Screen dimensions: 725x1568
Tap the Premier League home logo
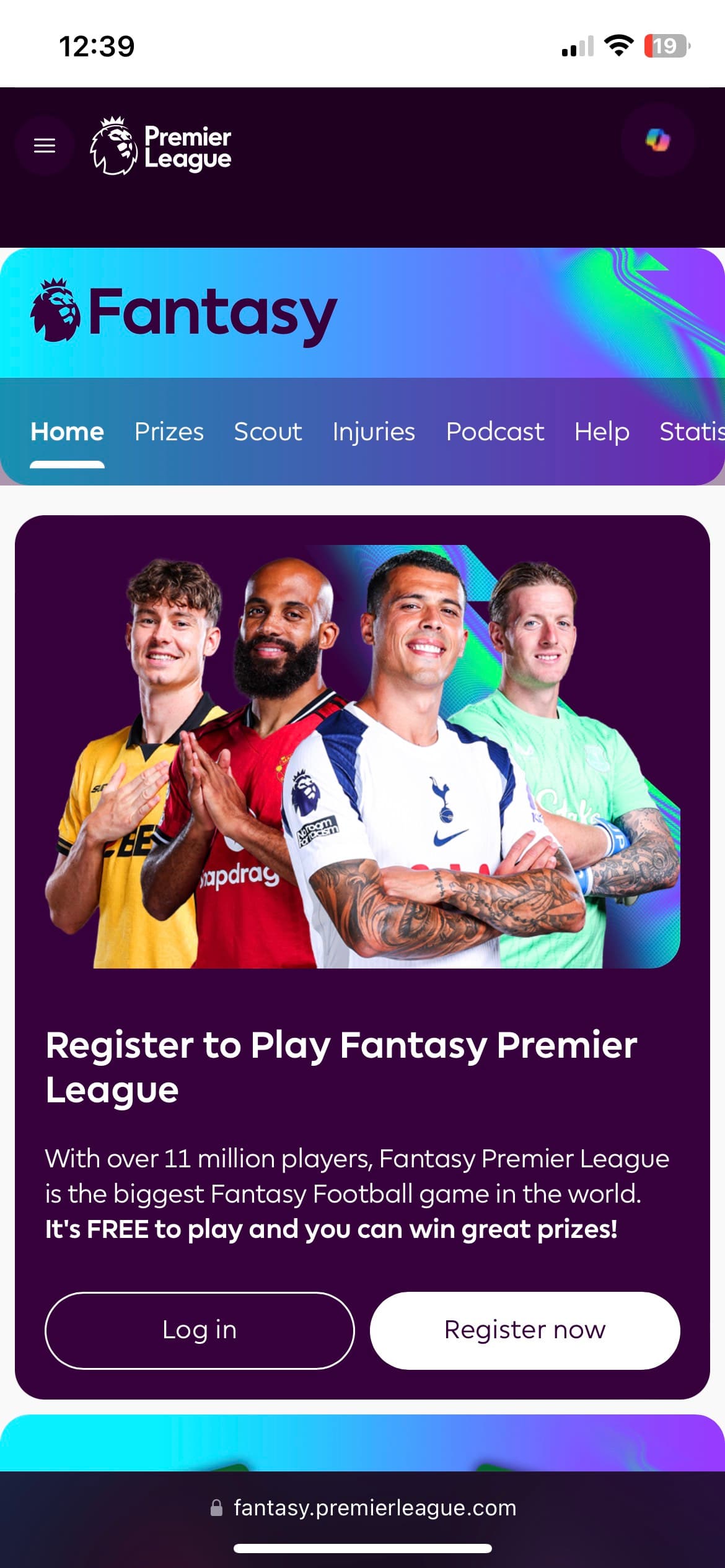pos(161,146)
